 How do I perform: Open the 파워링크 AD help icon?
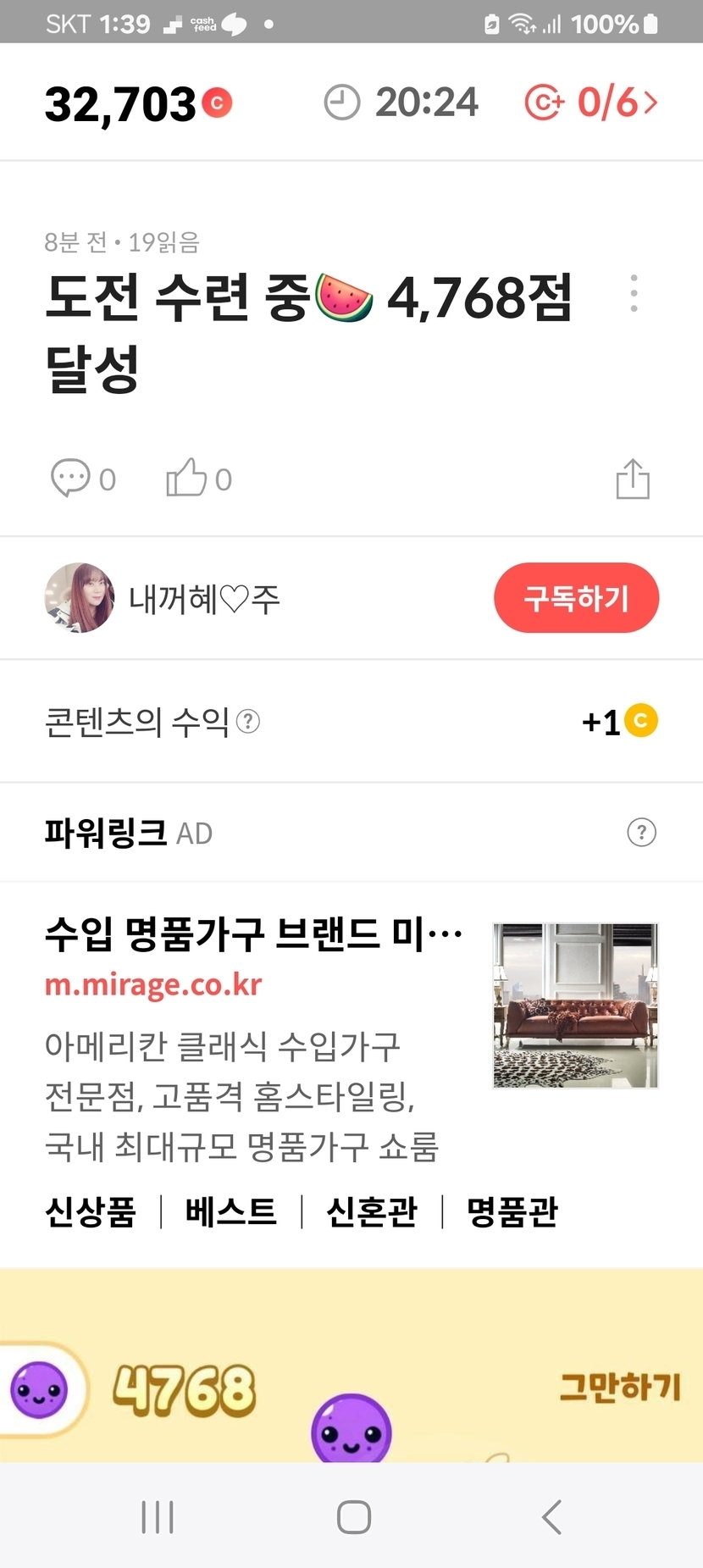pos(641,833)
